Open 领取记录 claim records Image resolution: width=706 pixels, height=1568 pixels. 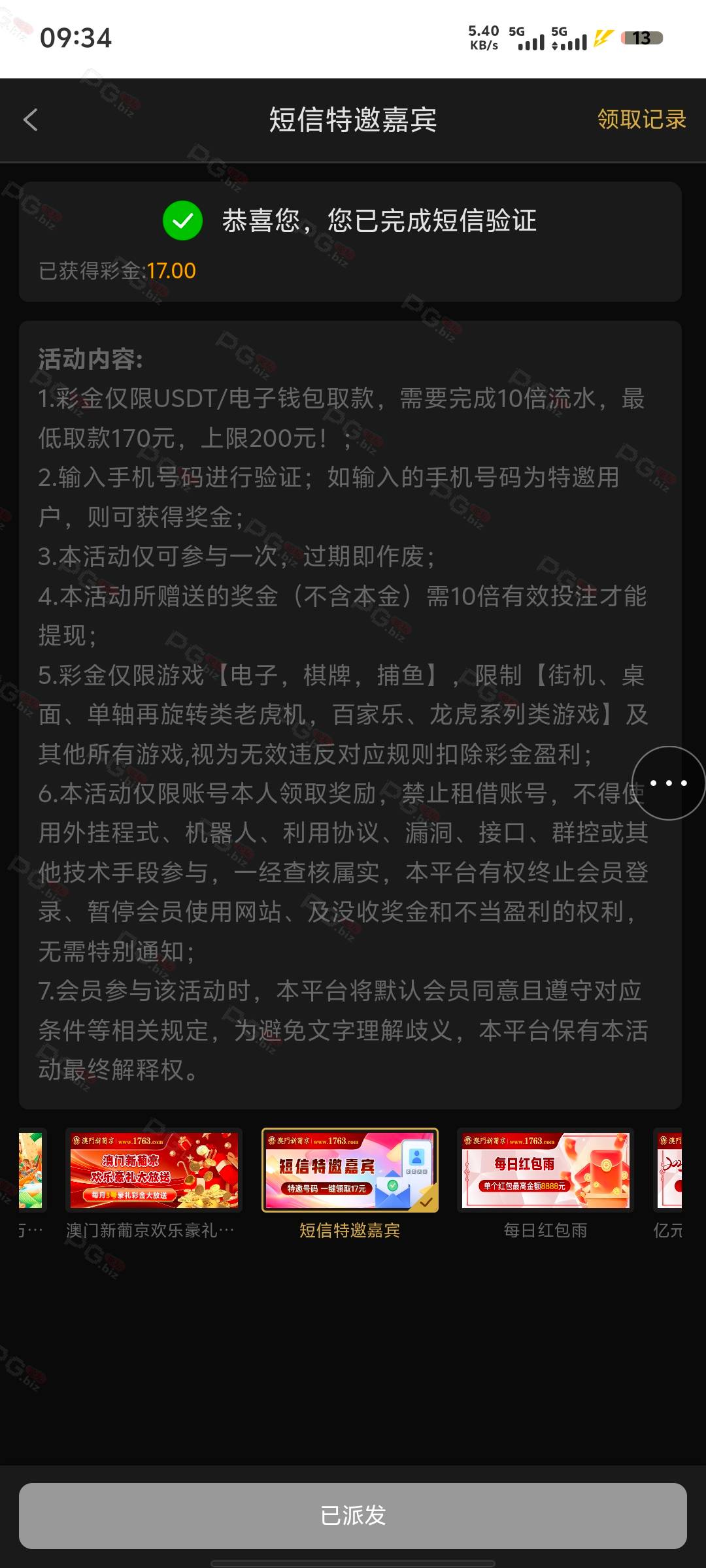(x=641, y=120)
